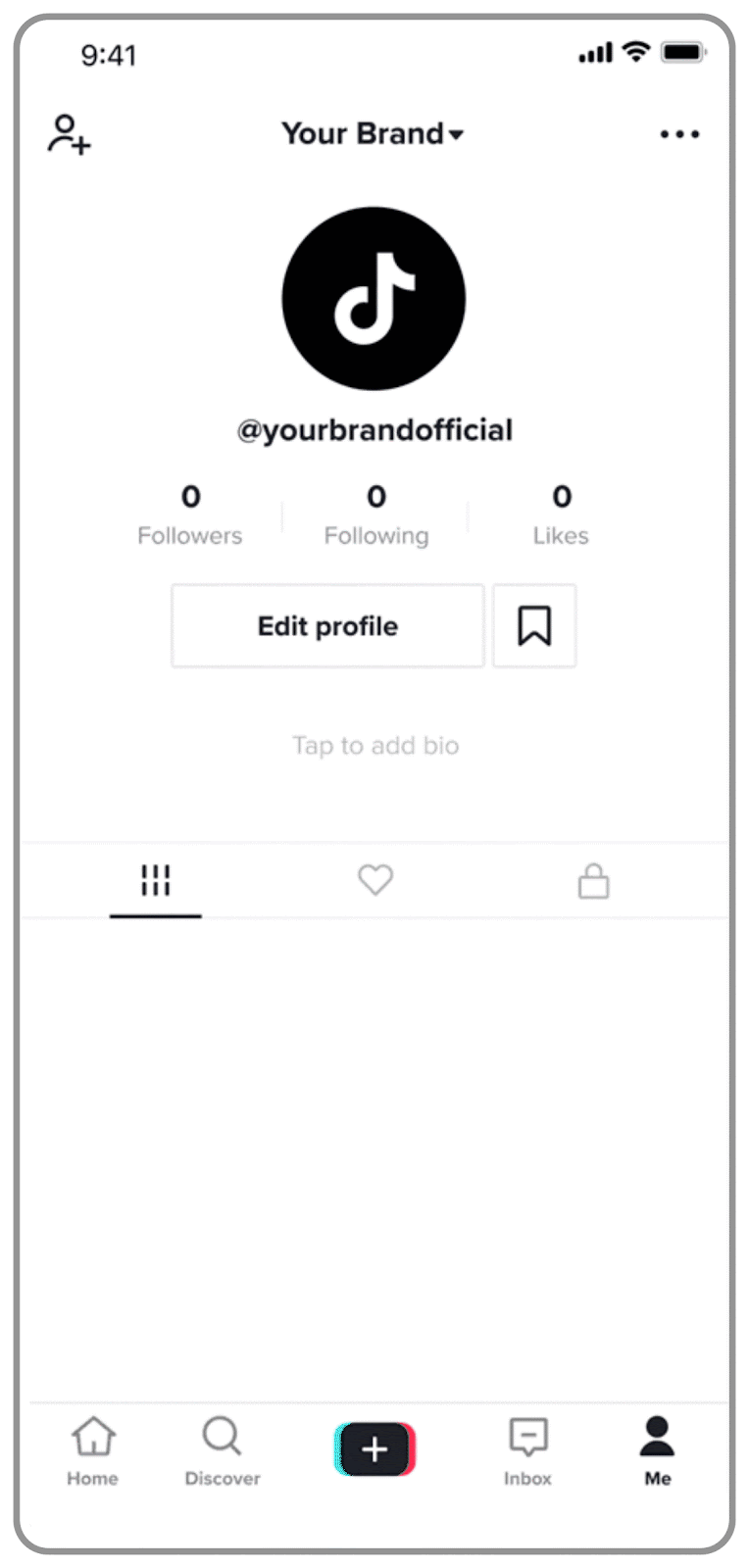Image resolution: width=749 pixels, height=1568 pixels.
Task: Select the @yourbrandofficial username
Action: pos(375,429)
